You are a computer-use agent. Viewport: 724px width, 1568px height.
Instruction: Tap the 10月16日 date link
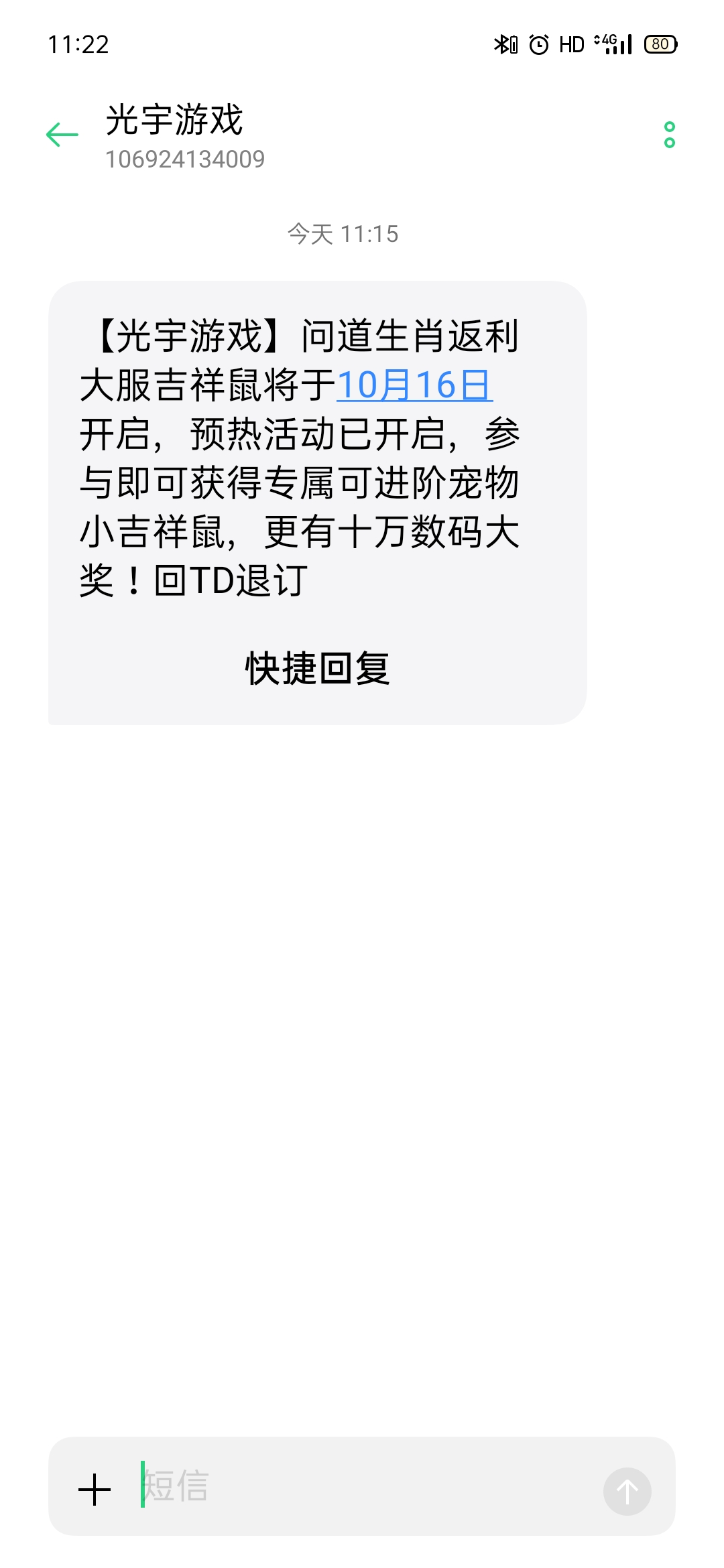pos(414,385)
